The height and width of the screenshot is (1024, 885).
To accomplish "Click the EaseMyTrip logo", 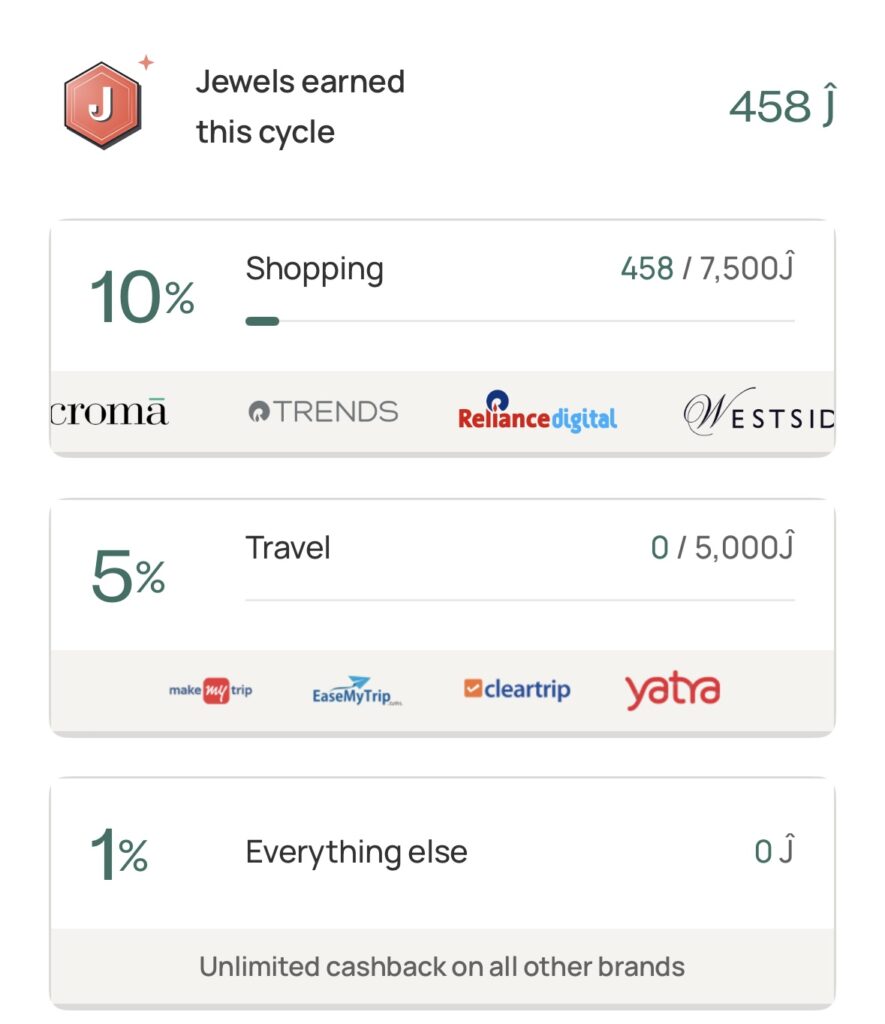I will click(x=357, y=688).
